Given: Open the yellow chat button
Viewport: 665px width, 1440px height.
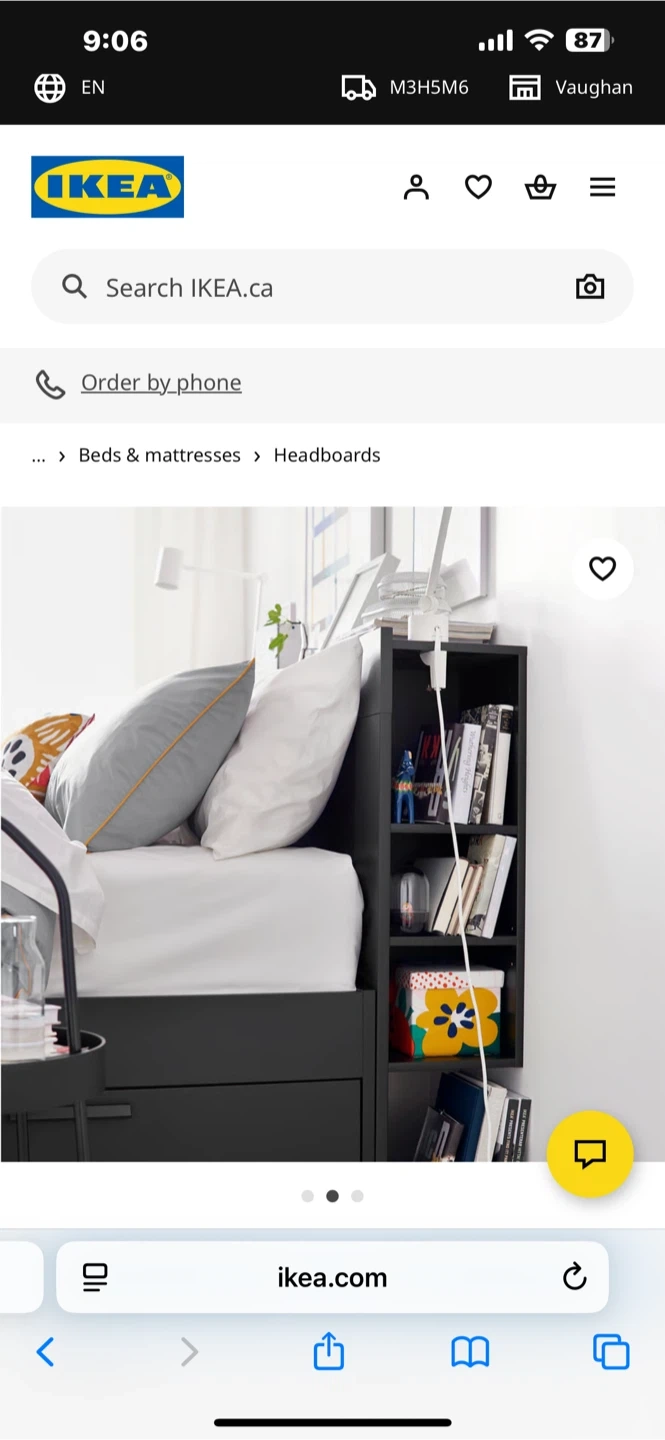Looking at the screenshot, I should pyautogui.click(x=590, y=1154).
